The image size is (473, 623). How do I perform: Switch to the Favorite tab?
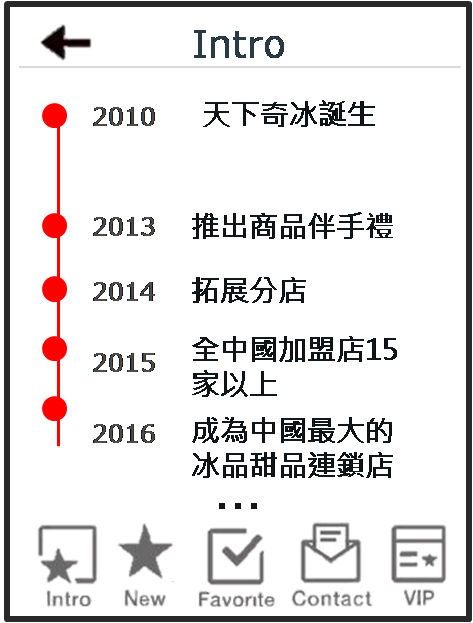[x=236, y=568]
